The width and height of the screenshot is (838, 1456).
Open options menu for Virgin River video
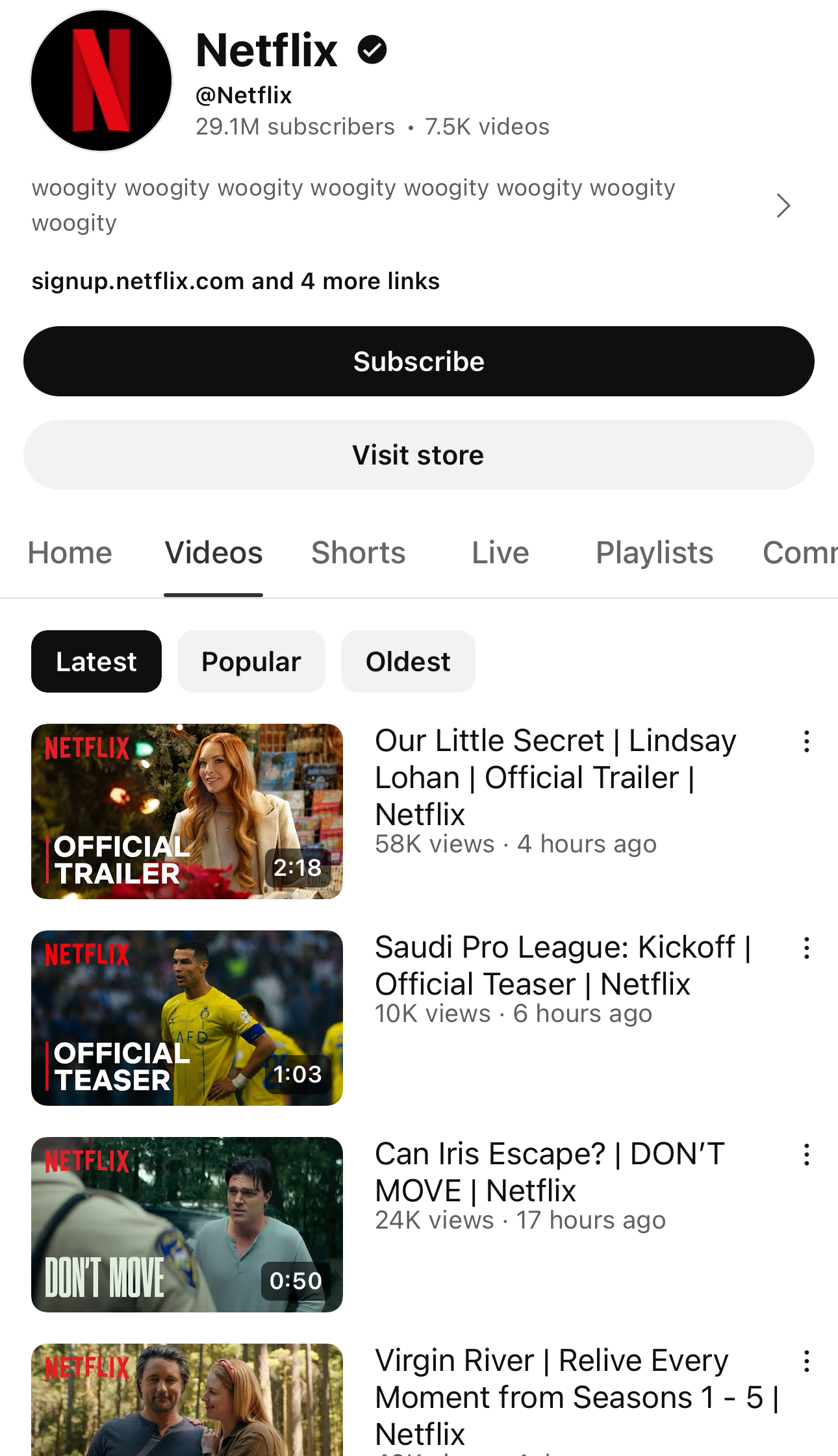(806, 1361)
